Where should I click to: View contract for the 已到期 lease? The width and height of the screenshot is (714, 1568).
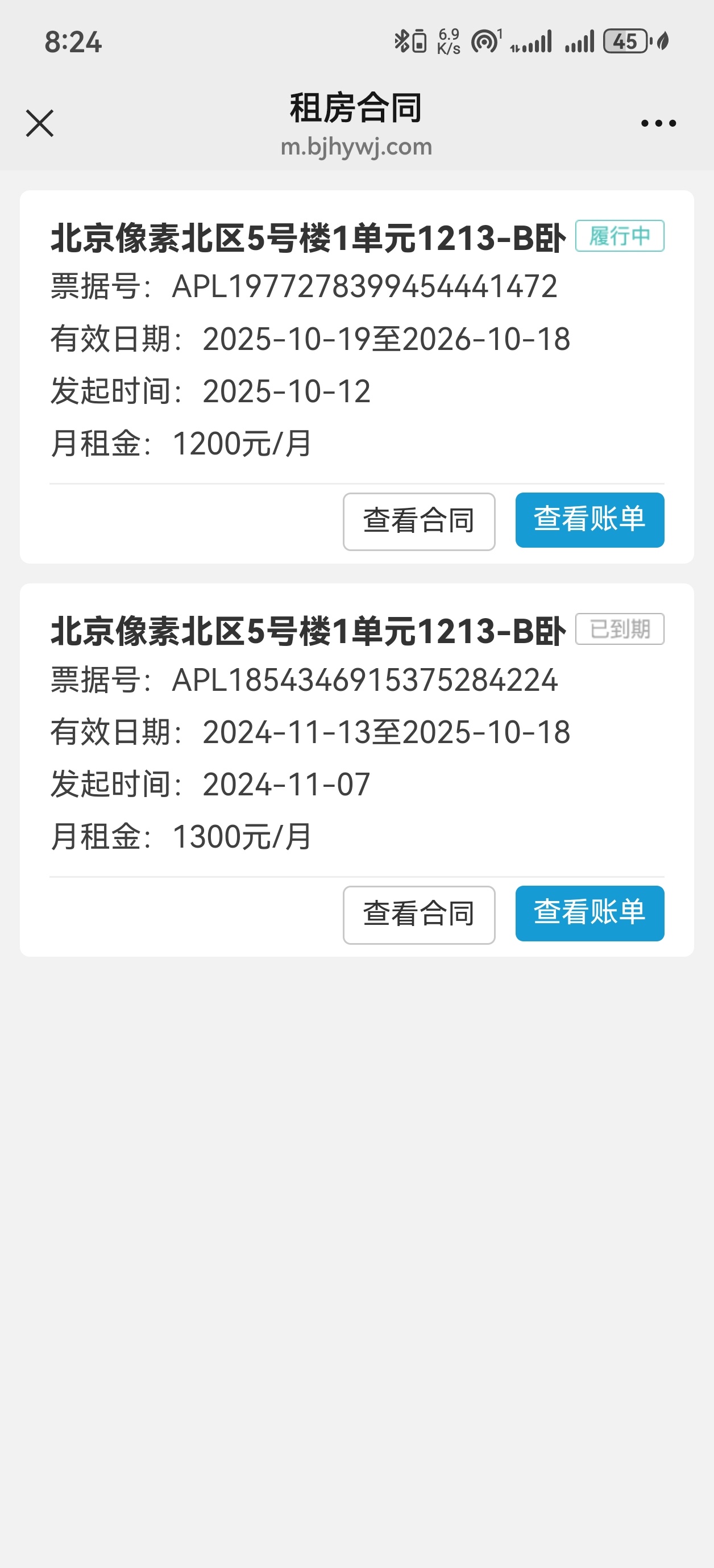click(418, 914)
